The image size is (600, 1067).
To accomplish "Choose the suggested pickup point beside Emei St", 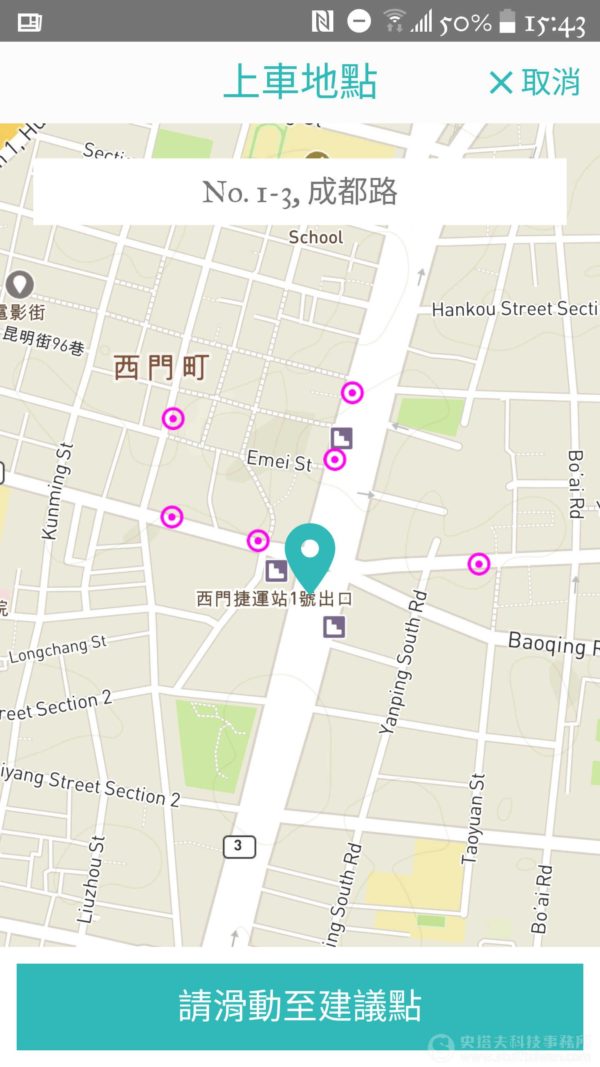I will (335, 459).
